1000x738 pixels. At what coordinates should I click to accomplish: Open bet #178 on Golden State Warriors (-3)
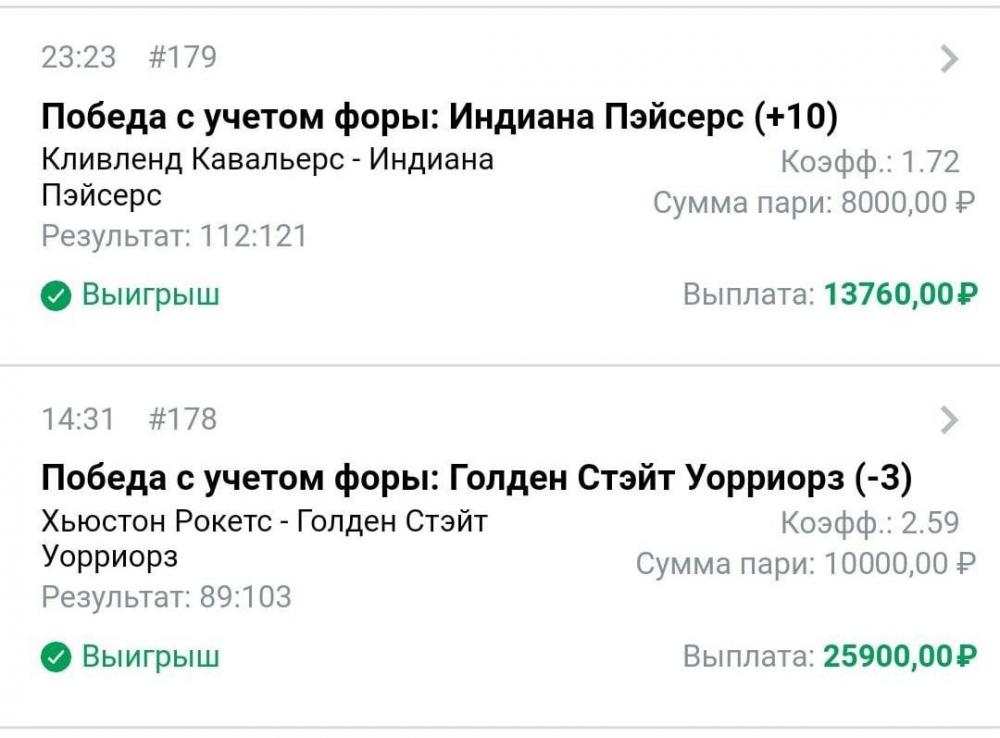(476, 479)
